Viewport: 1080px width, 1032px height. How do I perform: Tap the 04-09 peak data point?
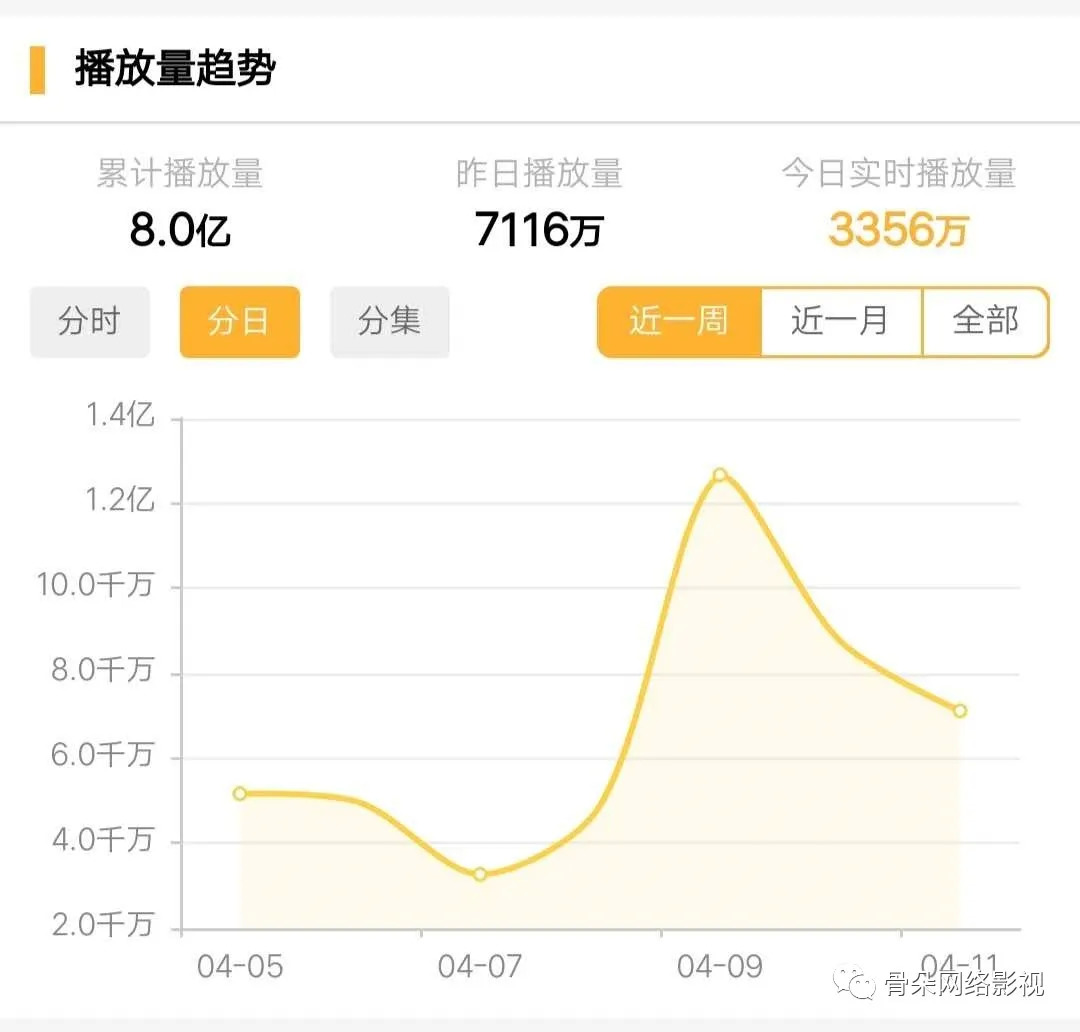(x=720, y=475)
